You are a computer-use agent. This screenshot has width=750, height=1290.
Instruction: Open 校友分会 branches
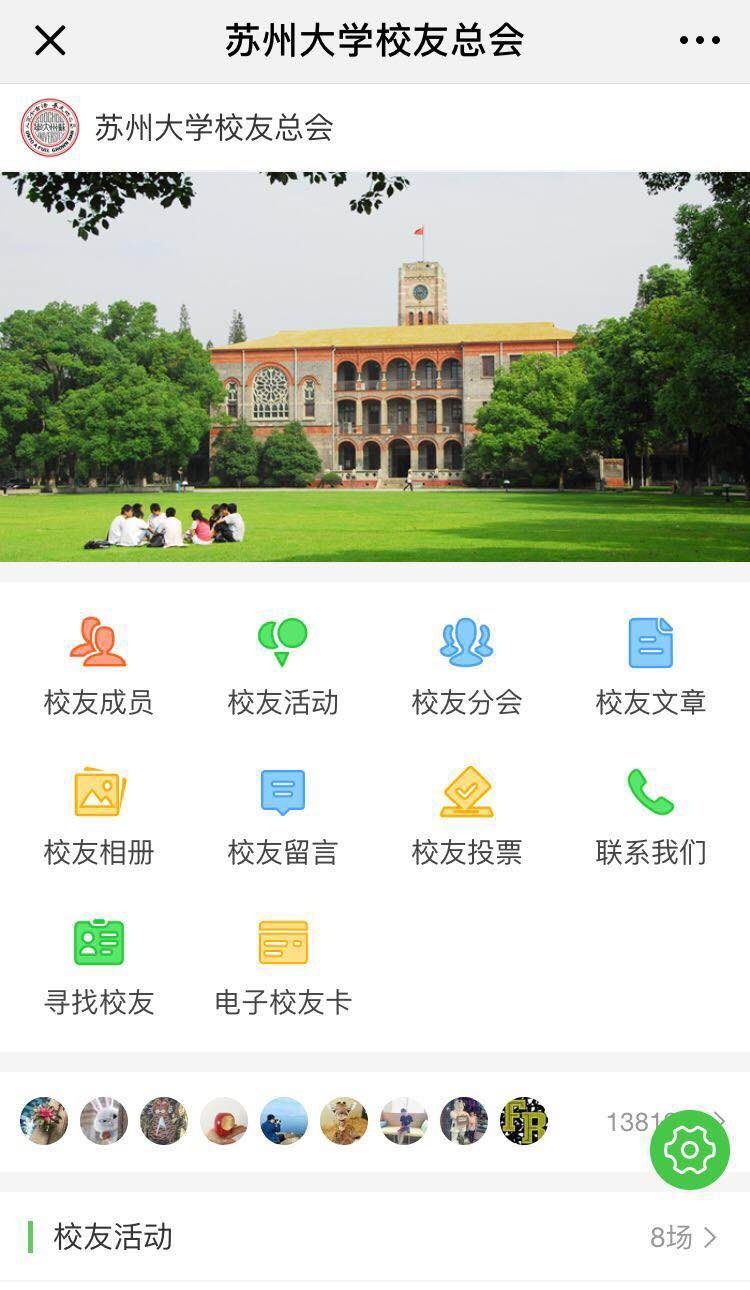click(x=467, y=666)
